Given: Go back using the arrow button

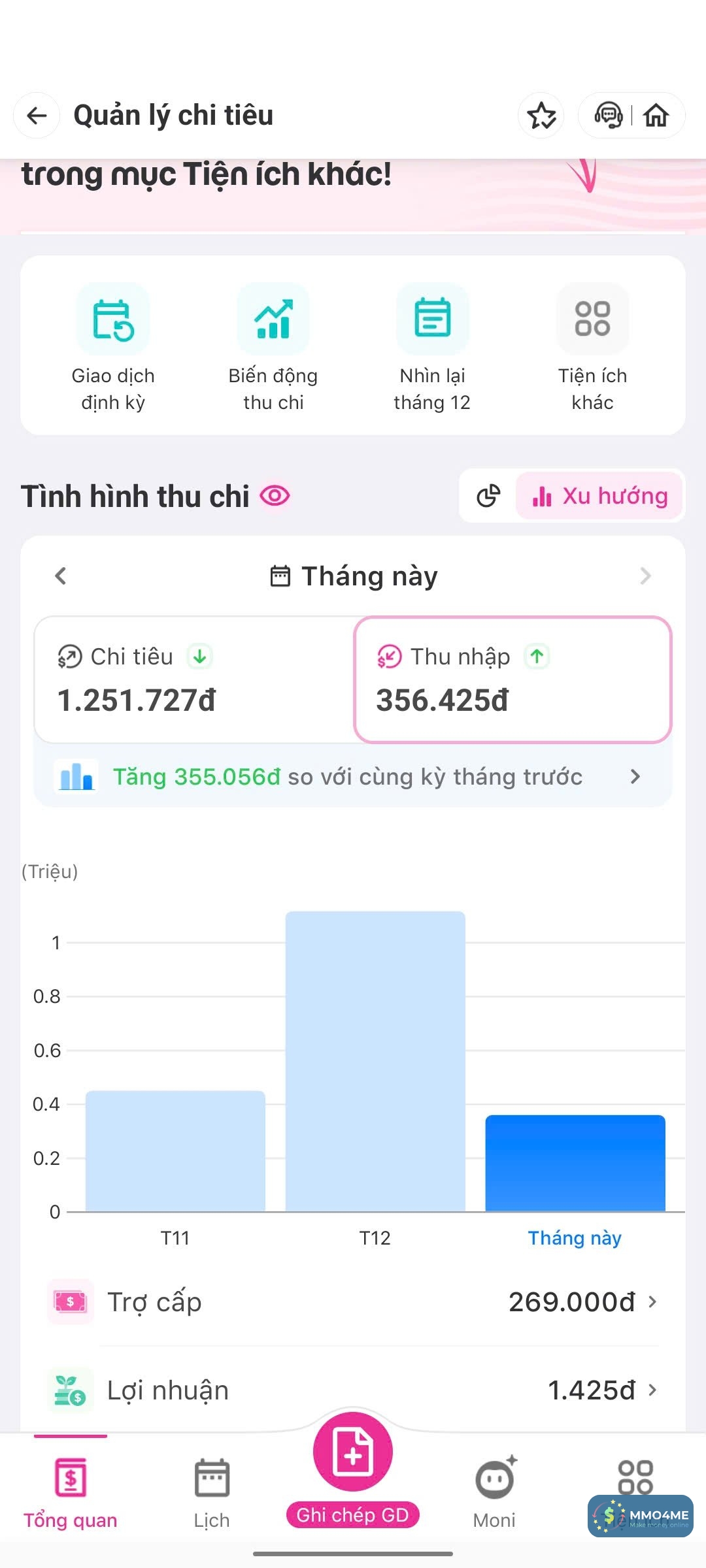Looking at the screenshot, I should (37, 116).
